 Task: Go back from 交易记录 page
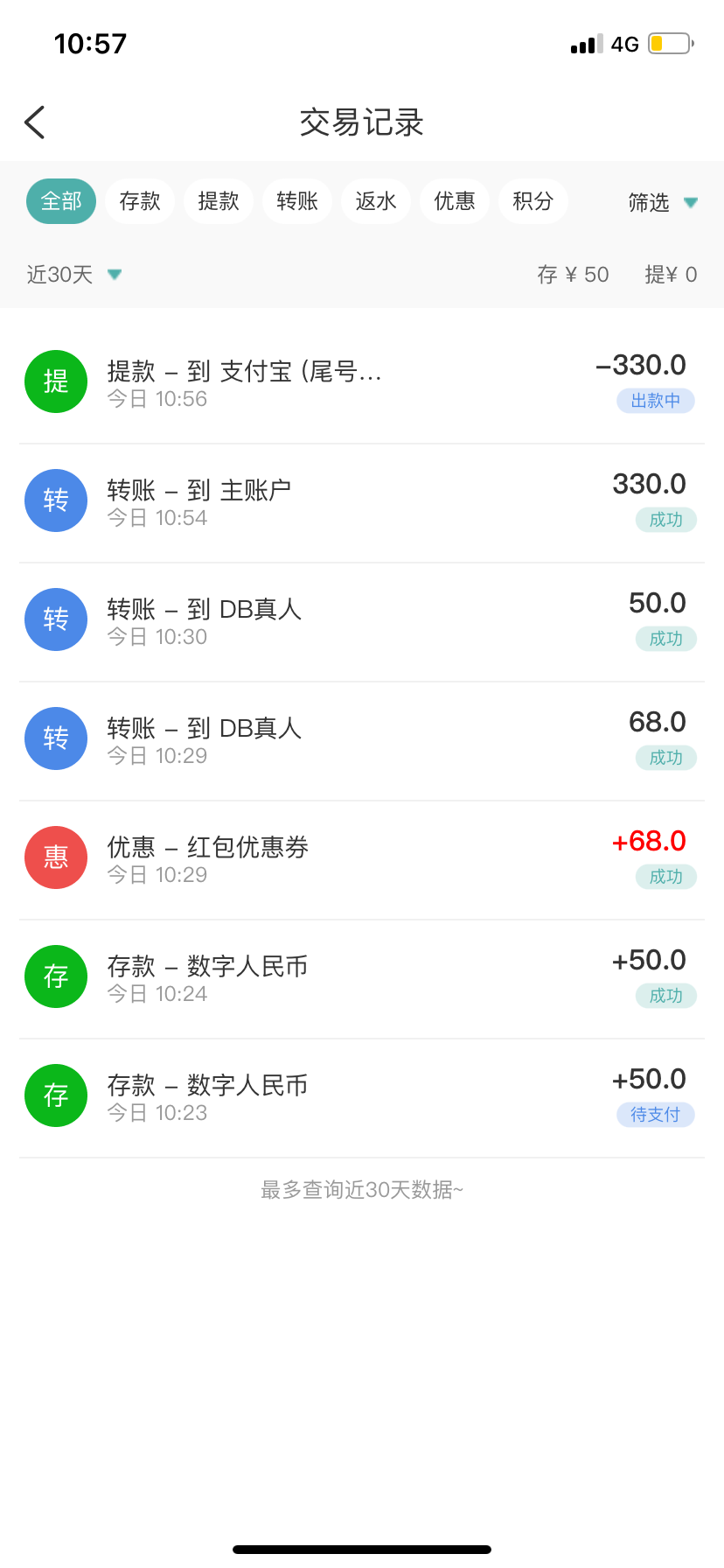click(x=35, y=122)
